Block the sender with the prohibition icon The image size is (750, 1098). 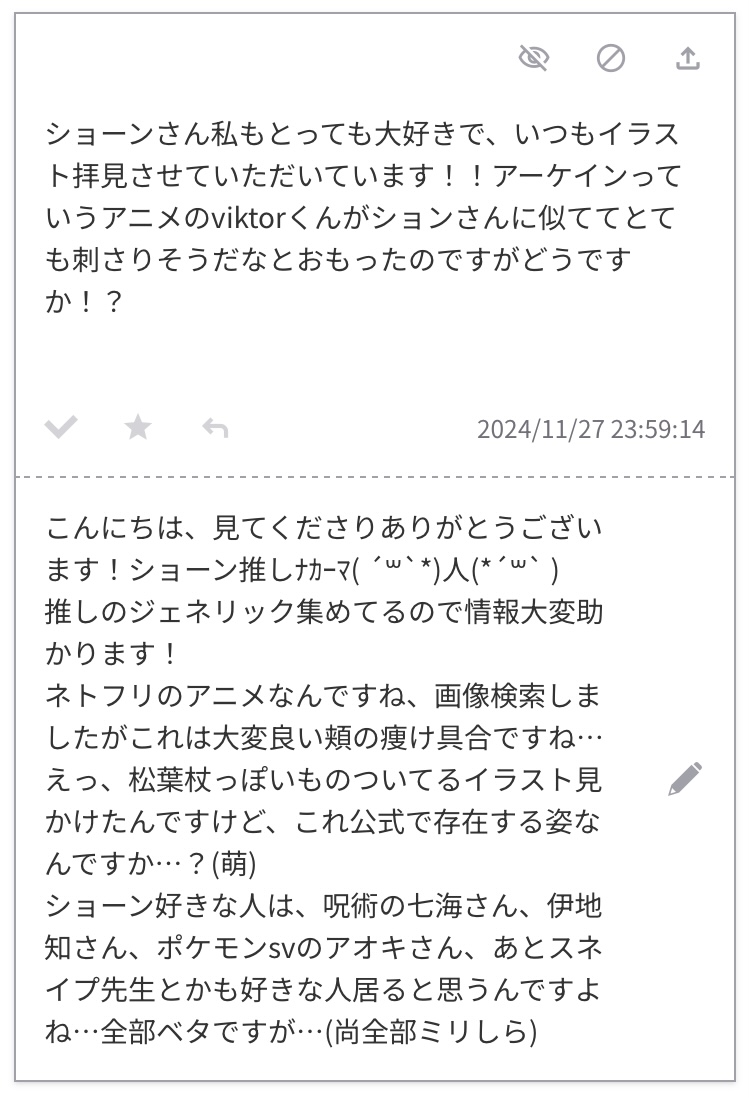pyautogui.click(x=611, y=59)
